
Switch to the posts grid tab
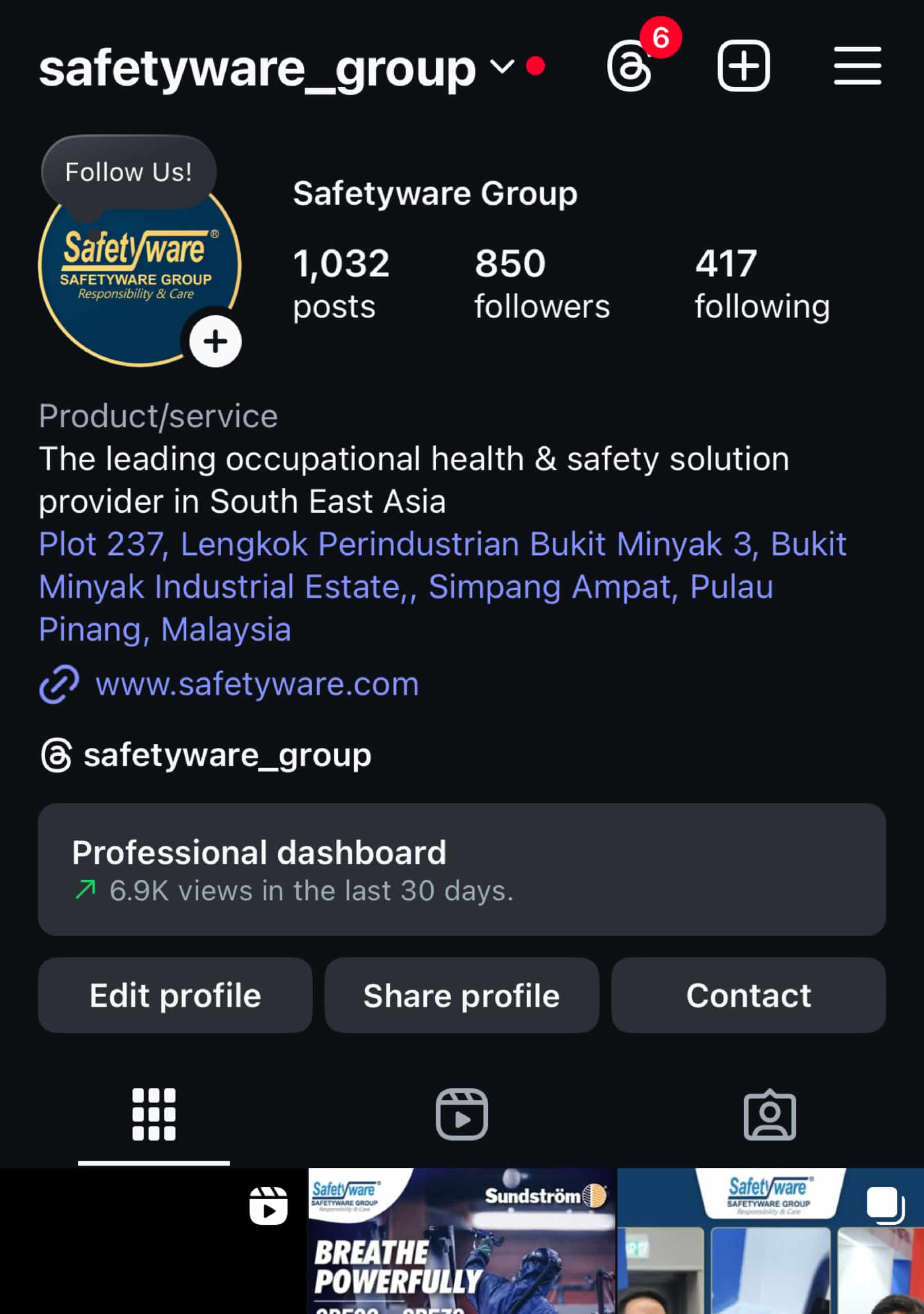pyautogui.click(x=153, y=1114)
